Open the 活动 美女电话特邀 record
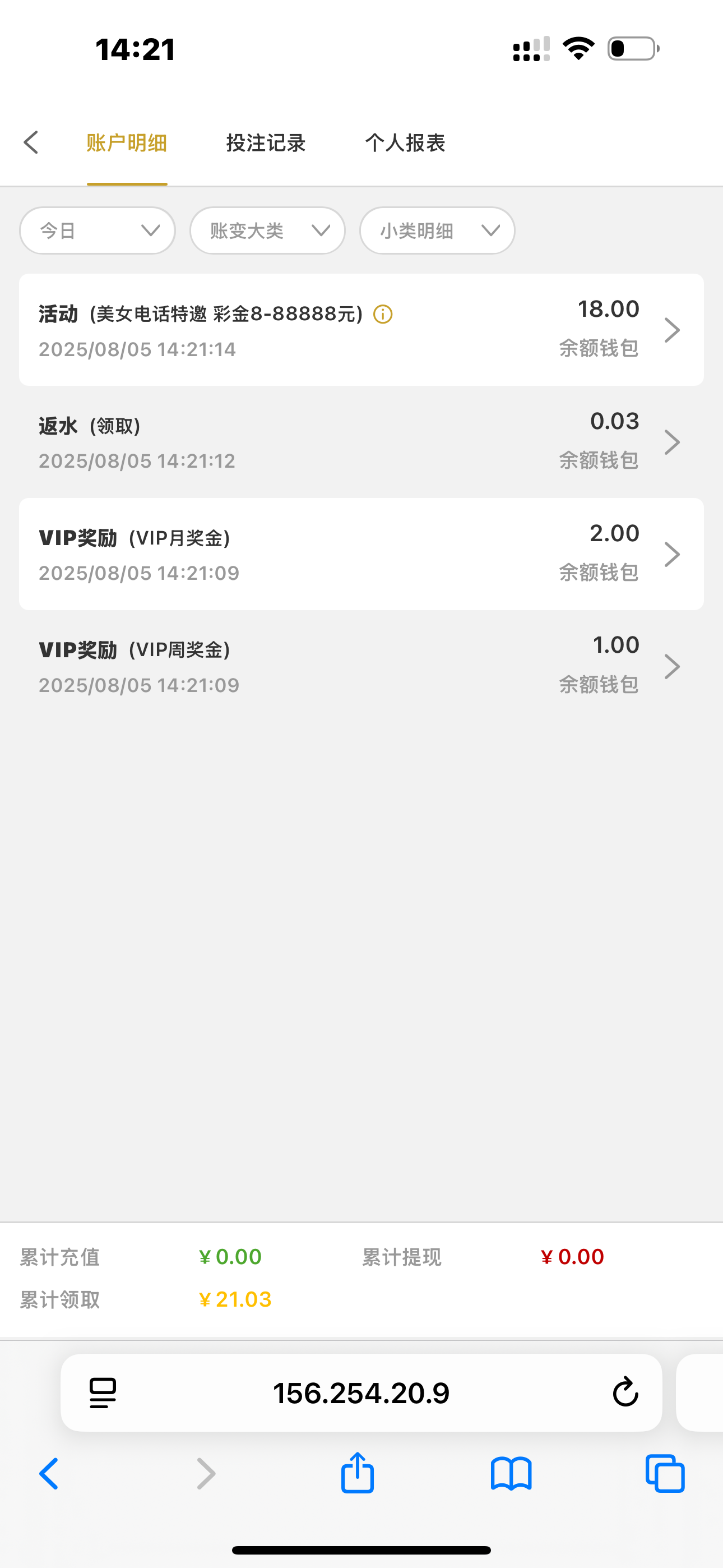 coord(361,329)
